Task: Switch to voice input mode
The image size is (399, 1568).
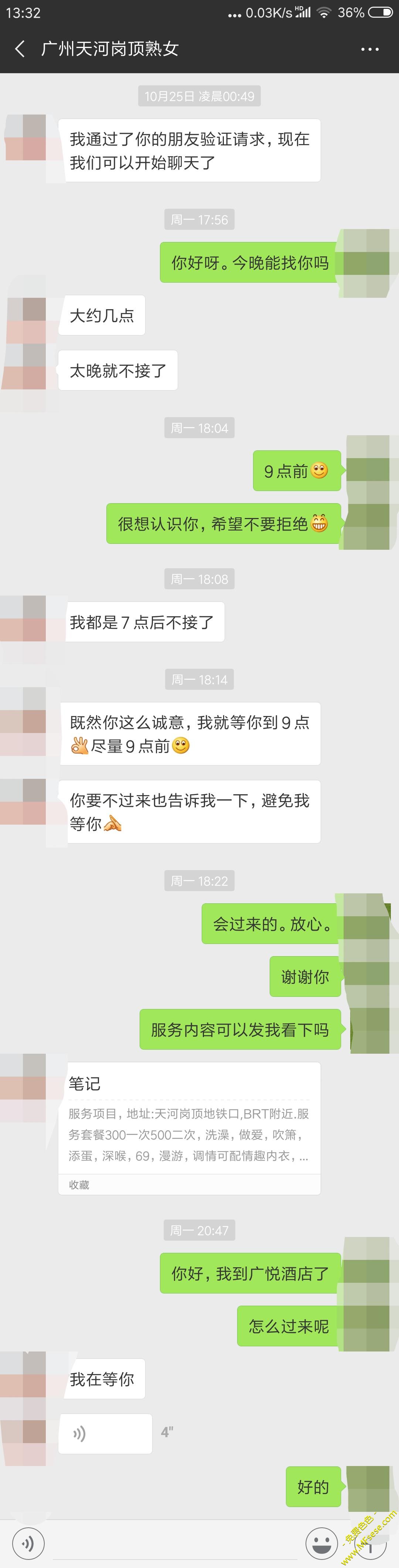Action: 28,1543
